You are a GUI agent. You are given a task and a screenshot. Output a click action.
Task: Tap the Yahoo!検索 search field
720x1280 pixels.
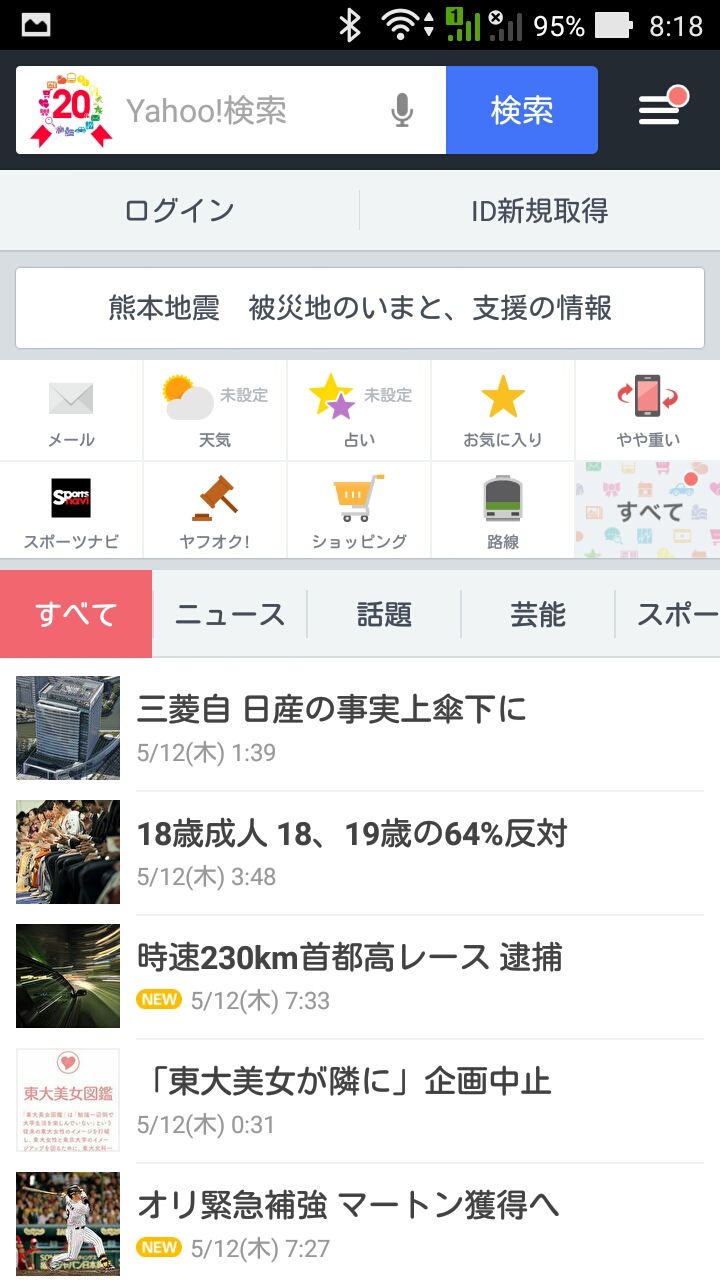click(250, 110)
